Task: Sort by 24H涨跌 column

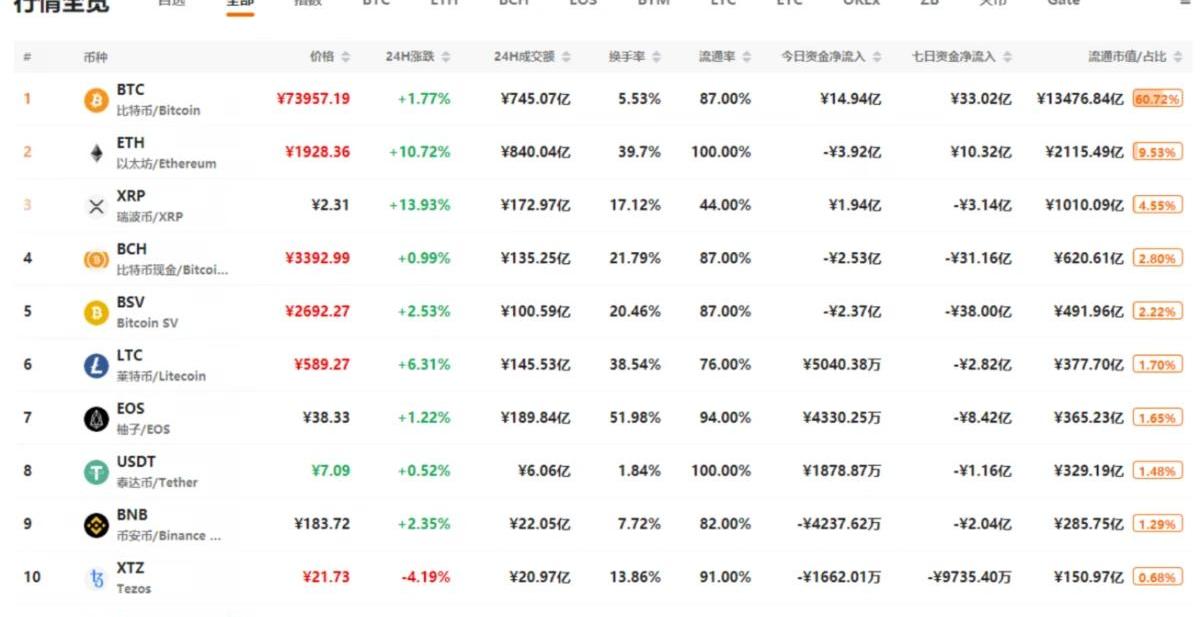Action: tap(417, 57)
